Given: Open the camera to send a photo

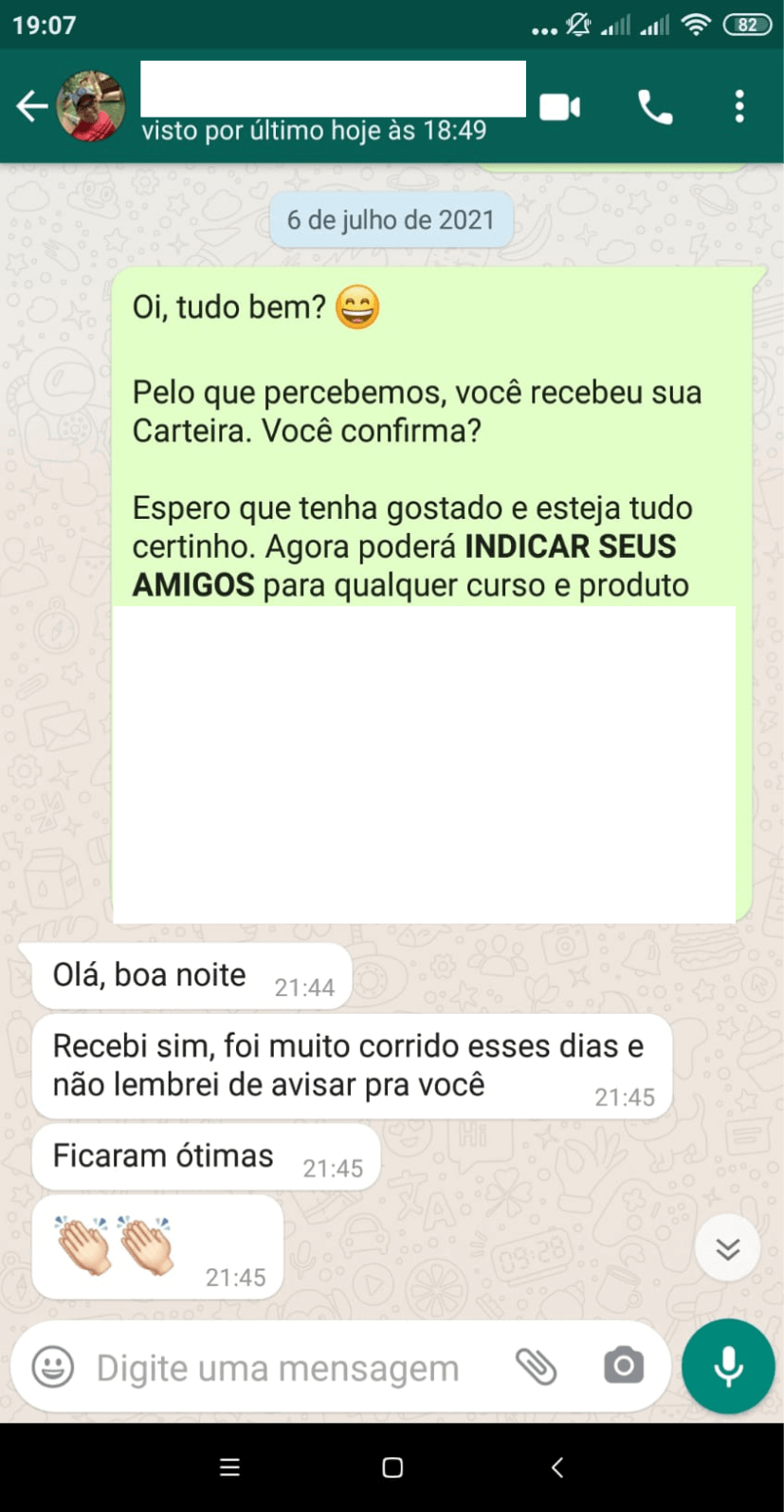Looking at the screenshot, I should pyautogui.click(x=623, y=1367).
